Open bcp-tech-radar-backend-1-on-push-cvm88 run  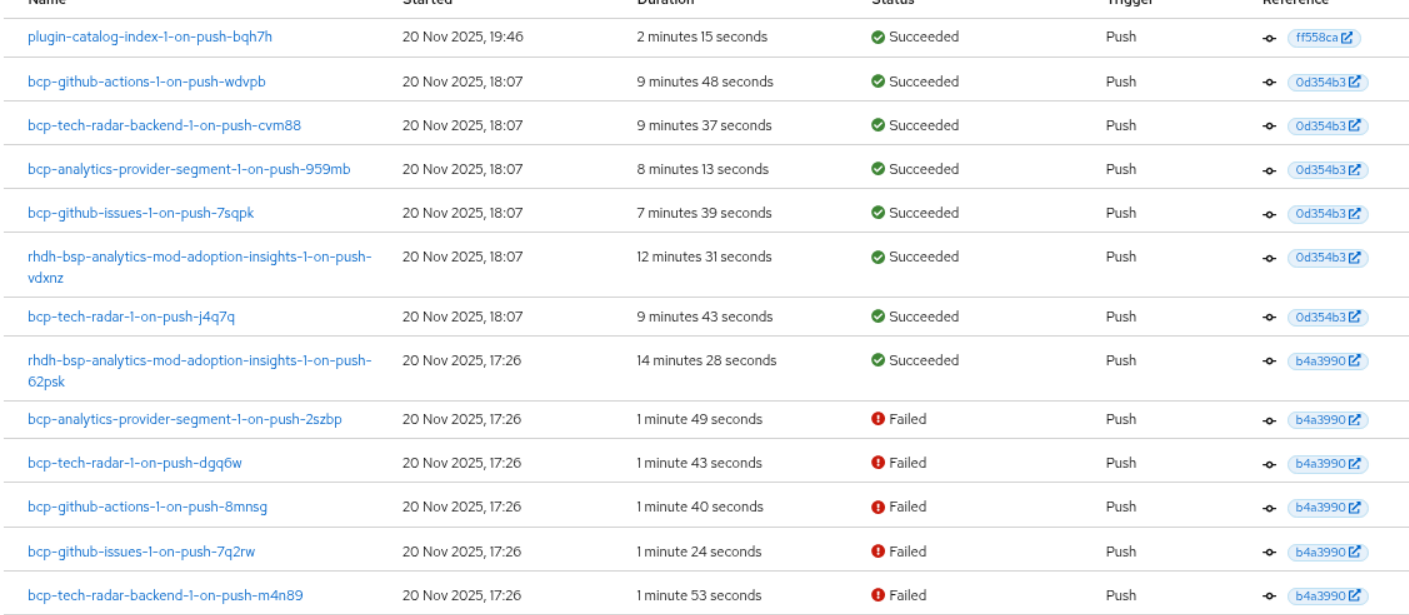coord(164,125)
